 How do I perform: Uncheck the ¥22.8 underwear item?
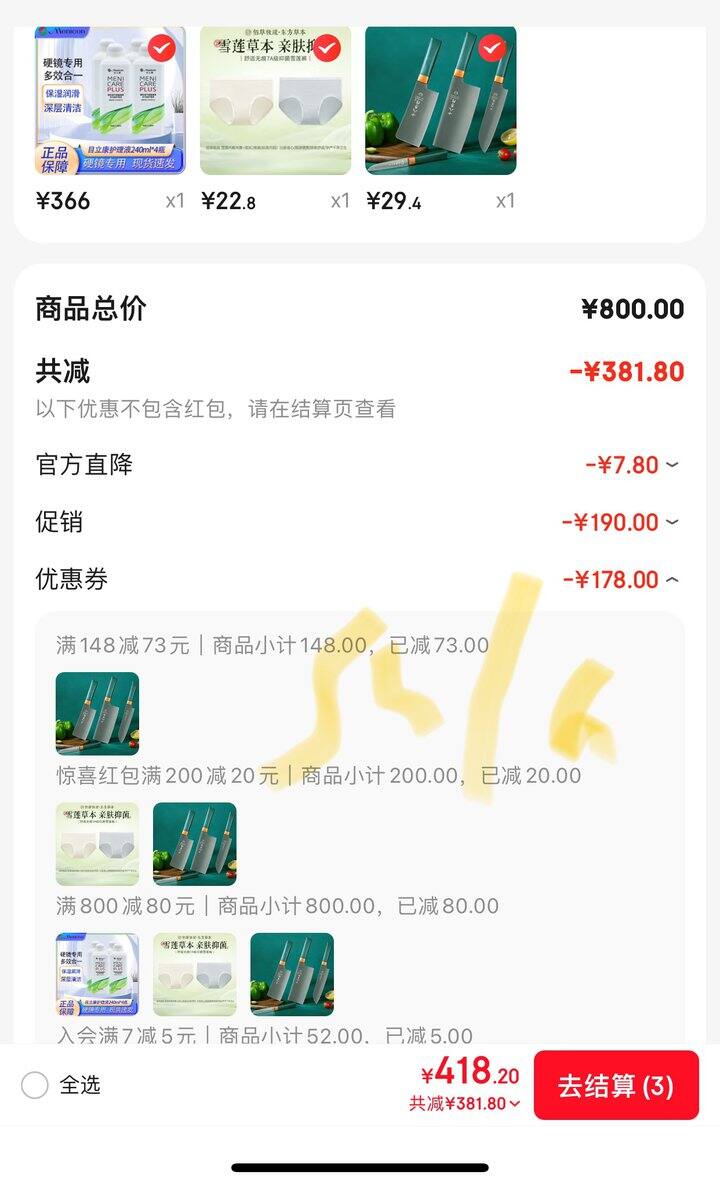327,47
